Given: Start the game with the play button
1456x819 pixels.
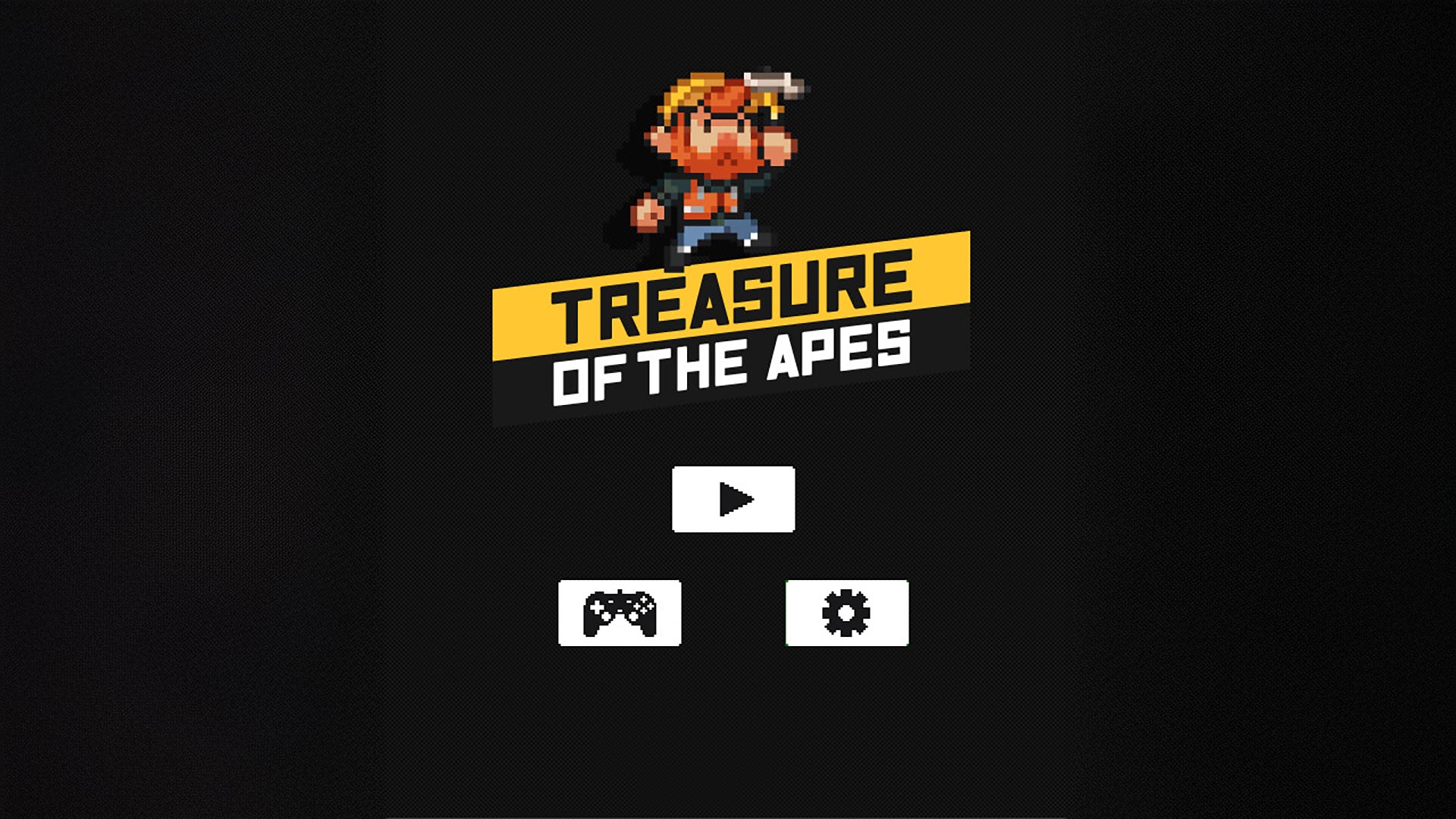Looking at the screenshot, I should [x=733, y=499].
